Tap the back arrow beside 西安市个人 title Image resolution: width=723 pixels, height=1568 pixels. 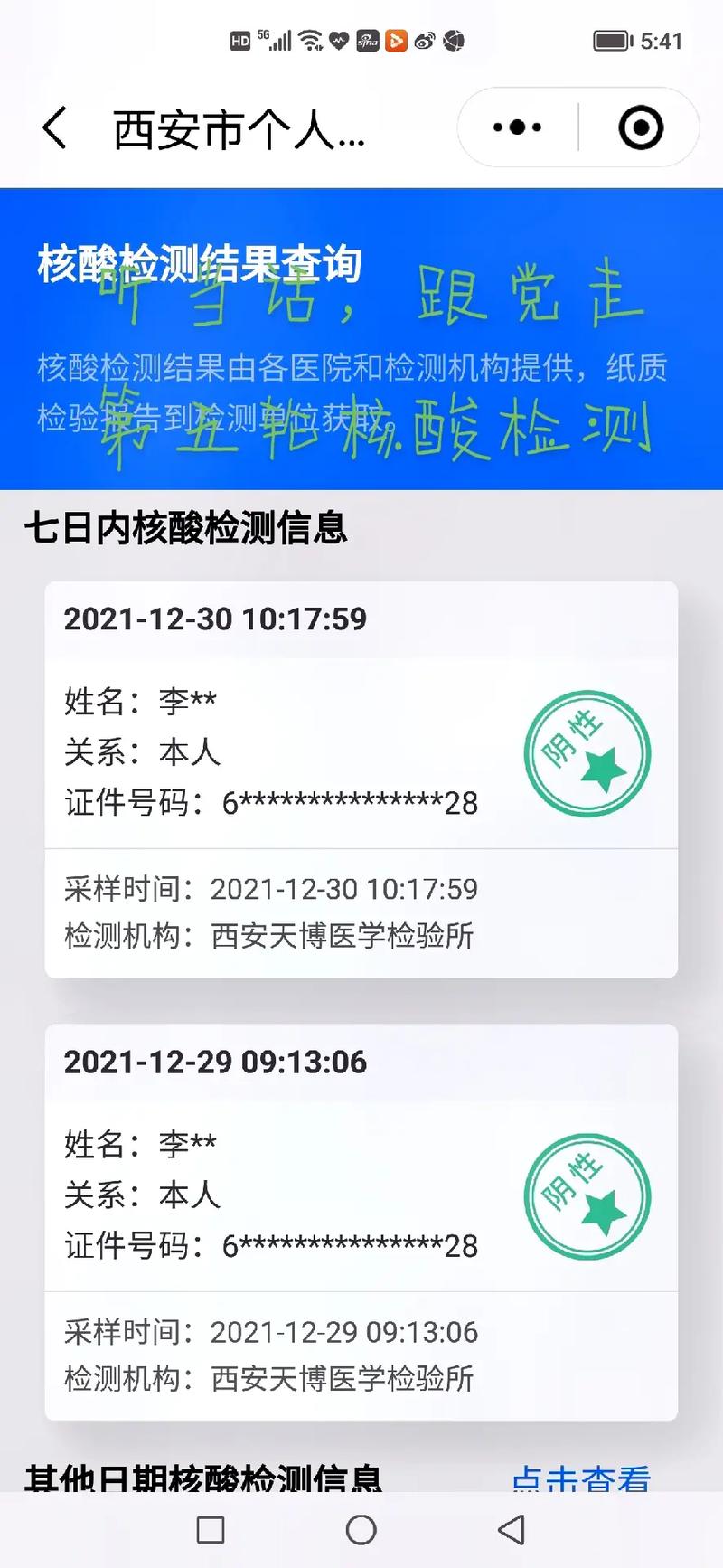point(54,128)
